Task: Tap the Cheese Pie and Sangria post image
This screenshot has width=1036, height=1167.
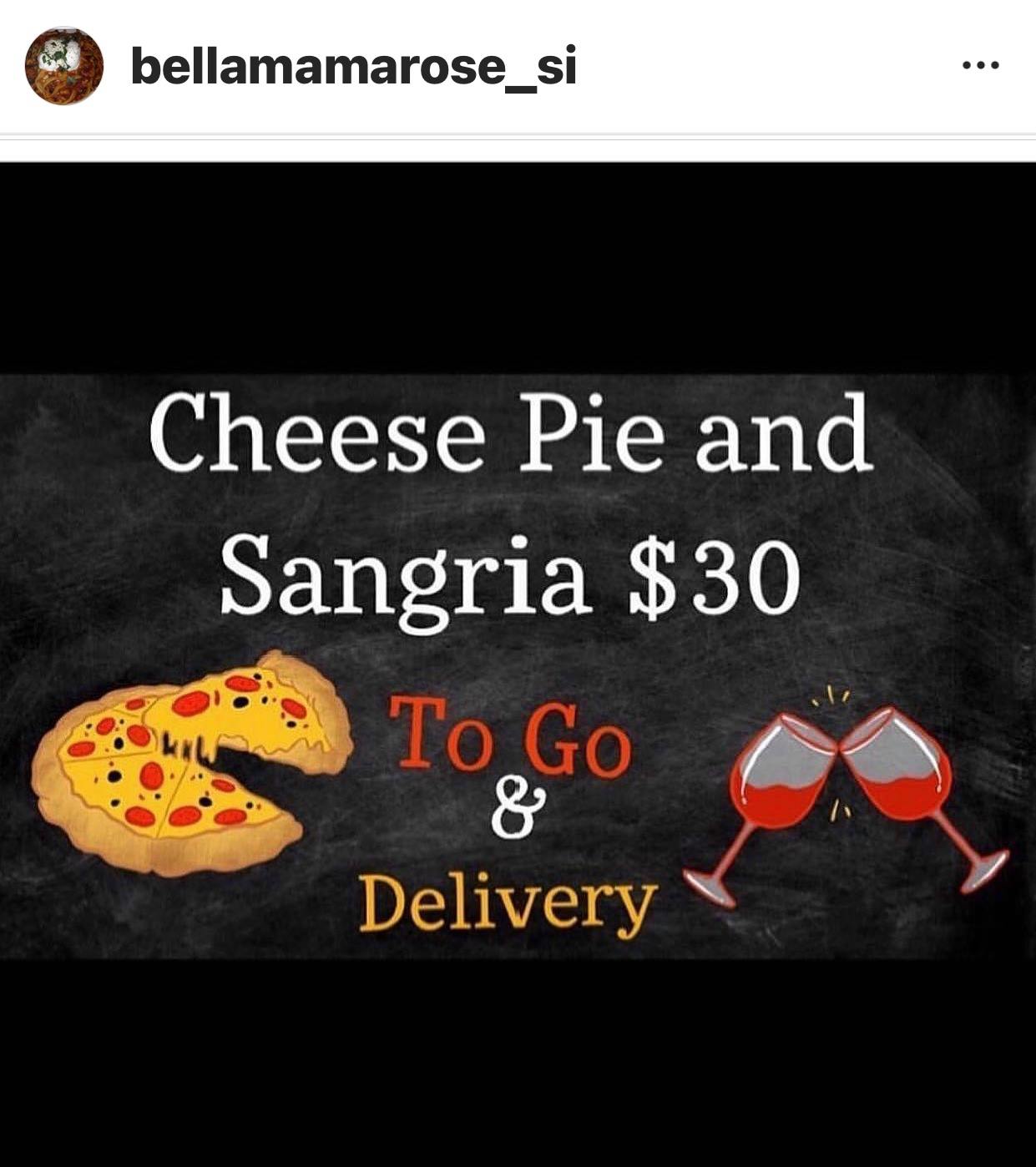Action: point(518,664)
